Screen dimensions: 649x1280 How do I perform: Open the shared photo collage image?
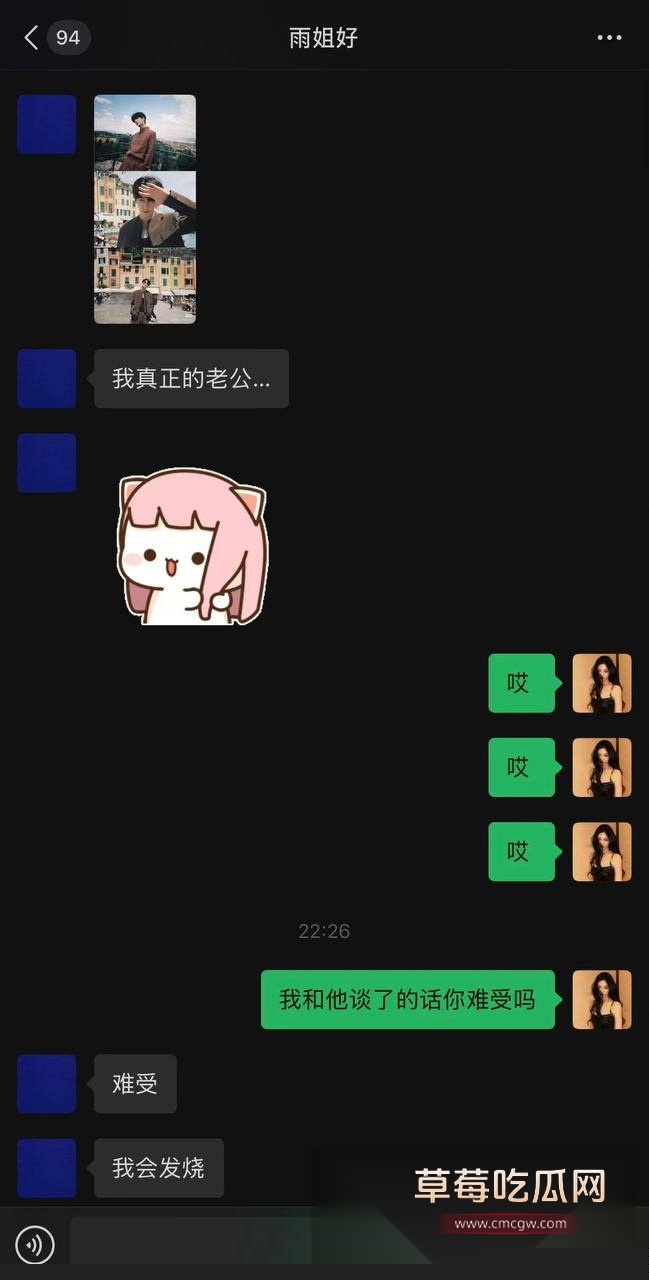145,209
